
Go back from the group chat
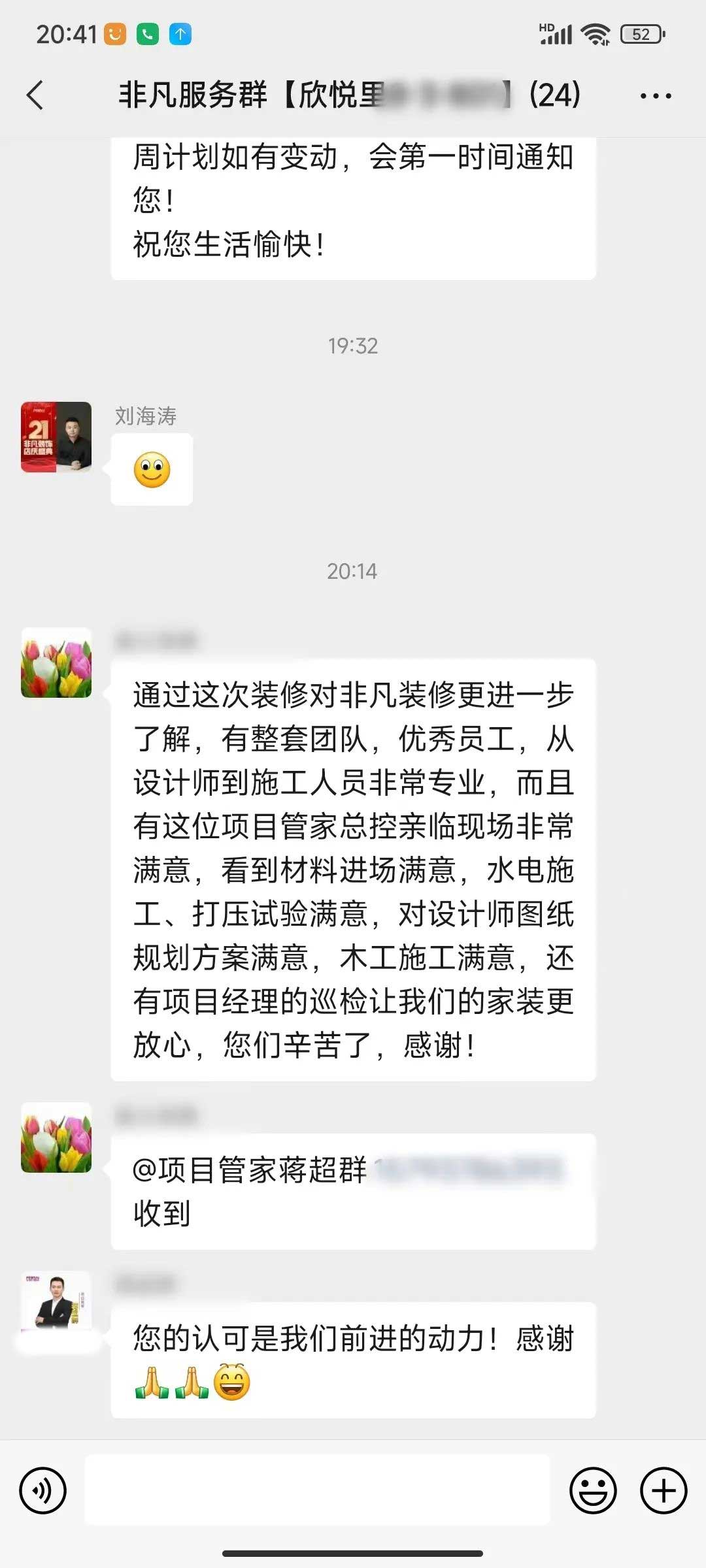pos(35,95)
